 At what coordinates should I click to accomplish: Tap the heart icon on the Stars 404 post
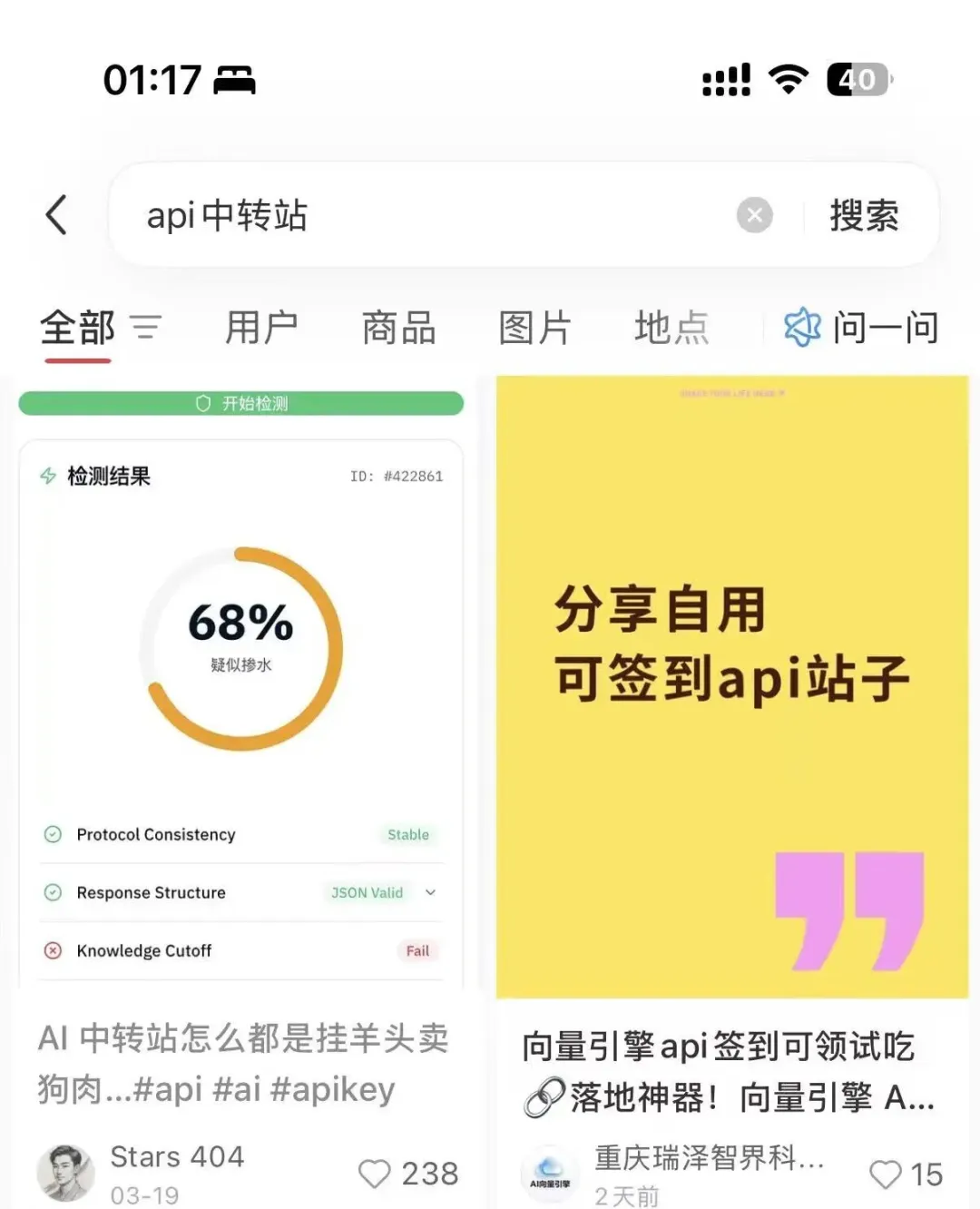[376, 1174]
